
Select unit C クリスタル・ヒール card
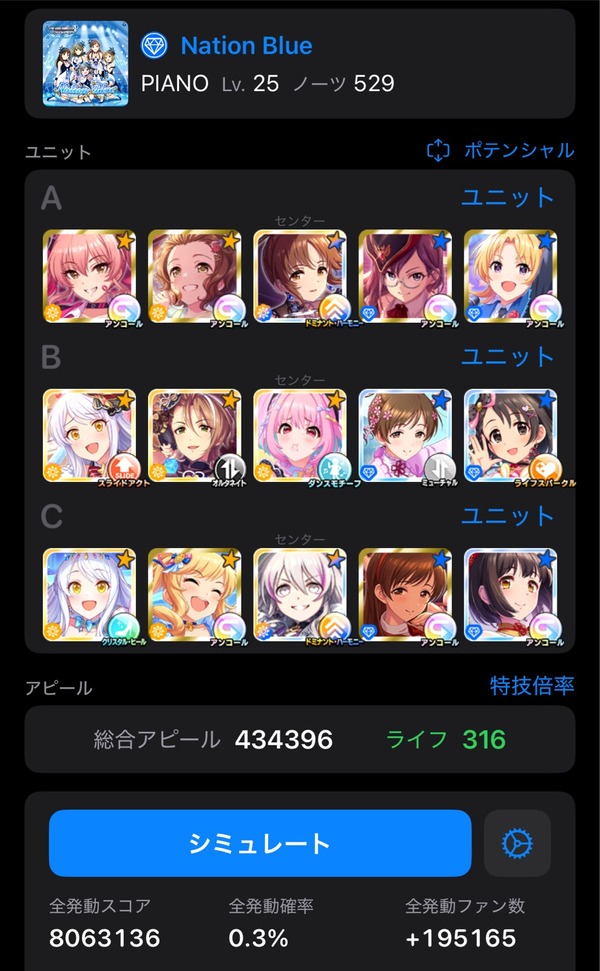90,595
